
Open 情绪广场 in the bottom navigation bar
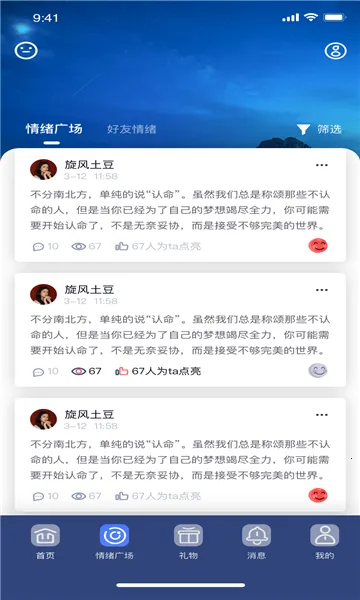pyautogui.click(x=114, y=541)
